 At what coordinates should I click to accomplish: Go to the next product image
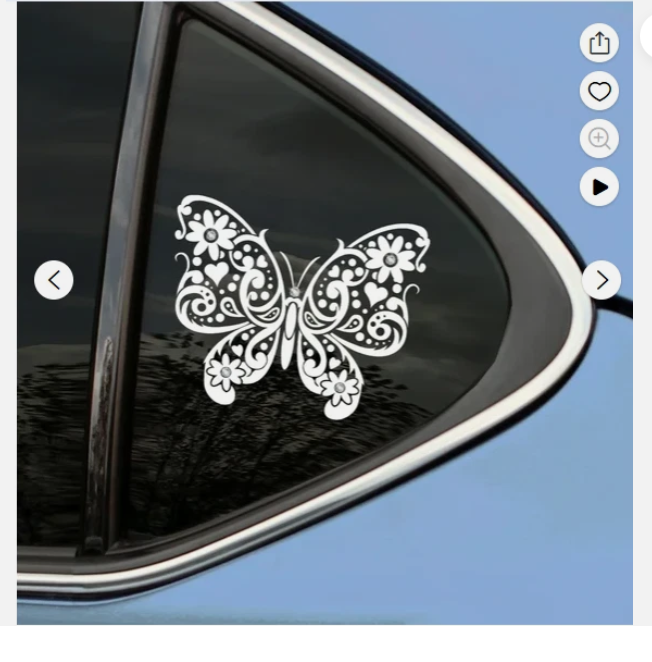[601, 281]
